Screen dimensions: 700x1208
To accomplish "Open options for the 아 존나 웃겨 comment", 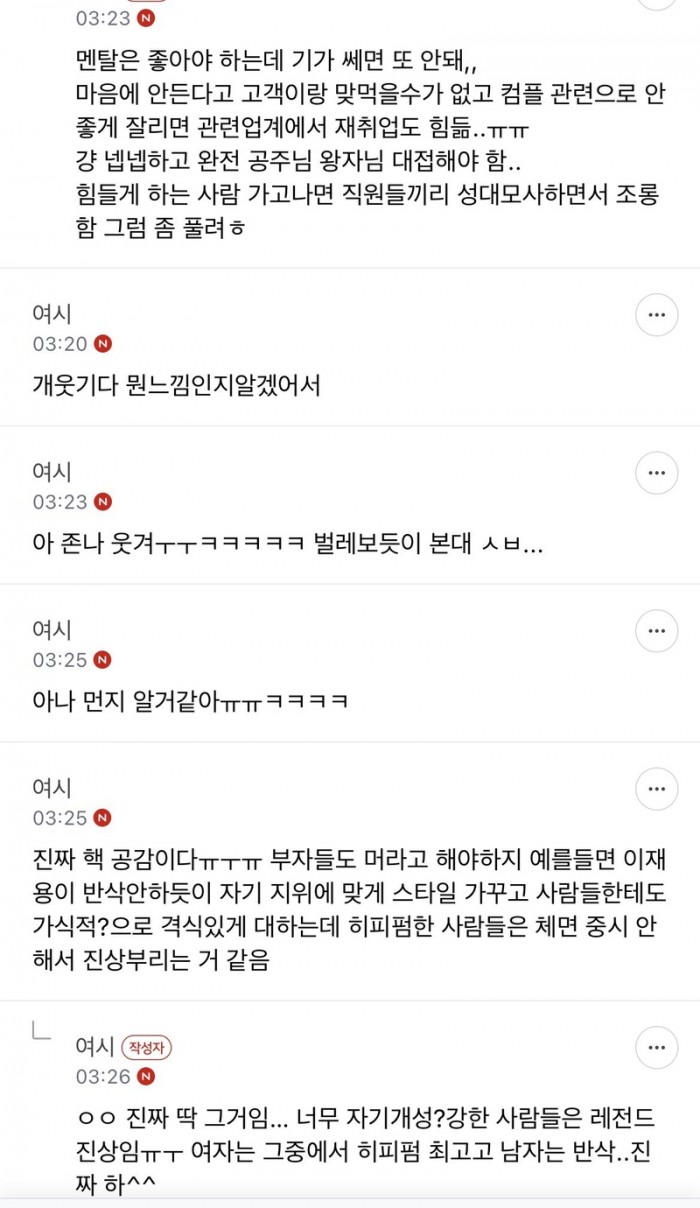I will click(x=657, y=472).
